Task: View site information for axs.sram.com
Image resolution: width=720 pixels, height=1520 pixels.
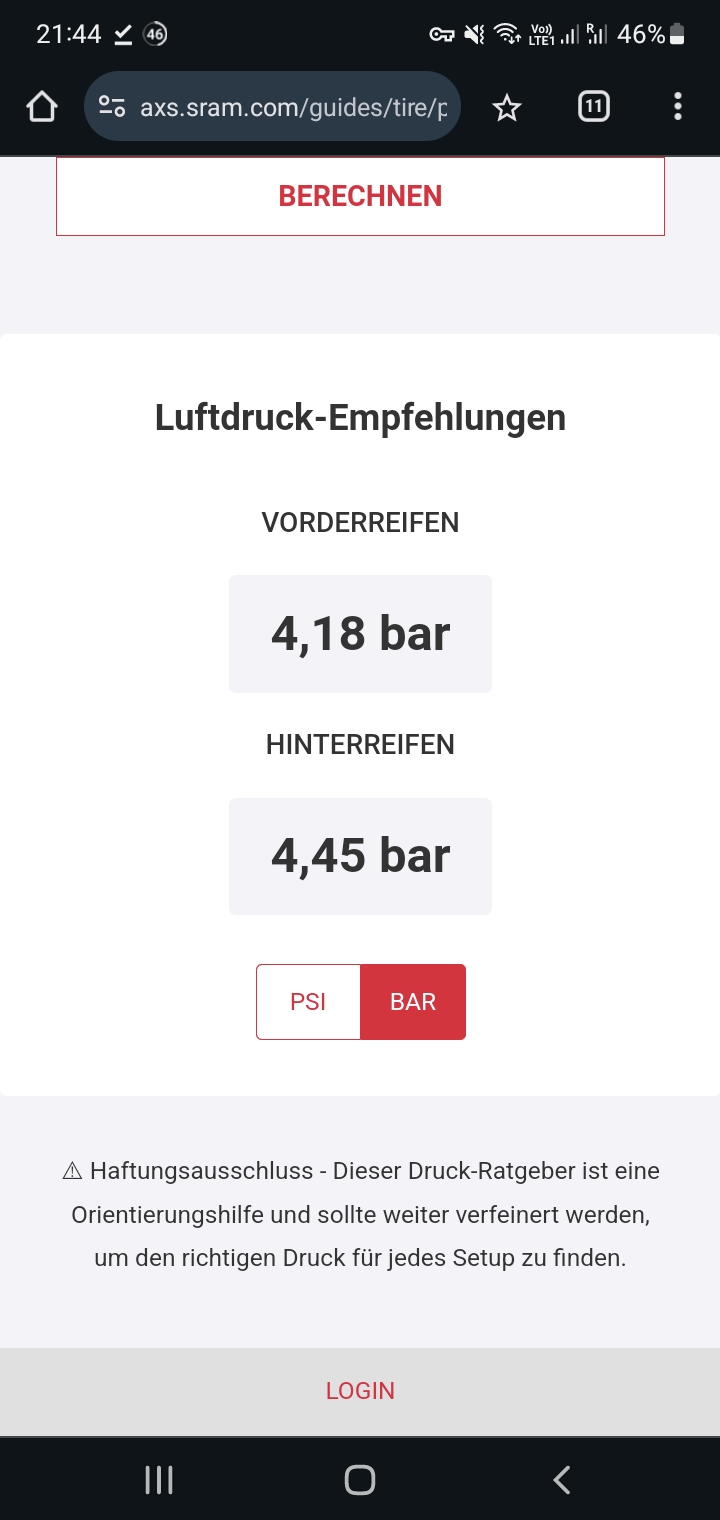Action: click(x=112, y=107)
